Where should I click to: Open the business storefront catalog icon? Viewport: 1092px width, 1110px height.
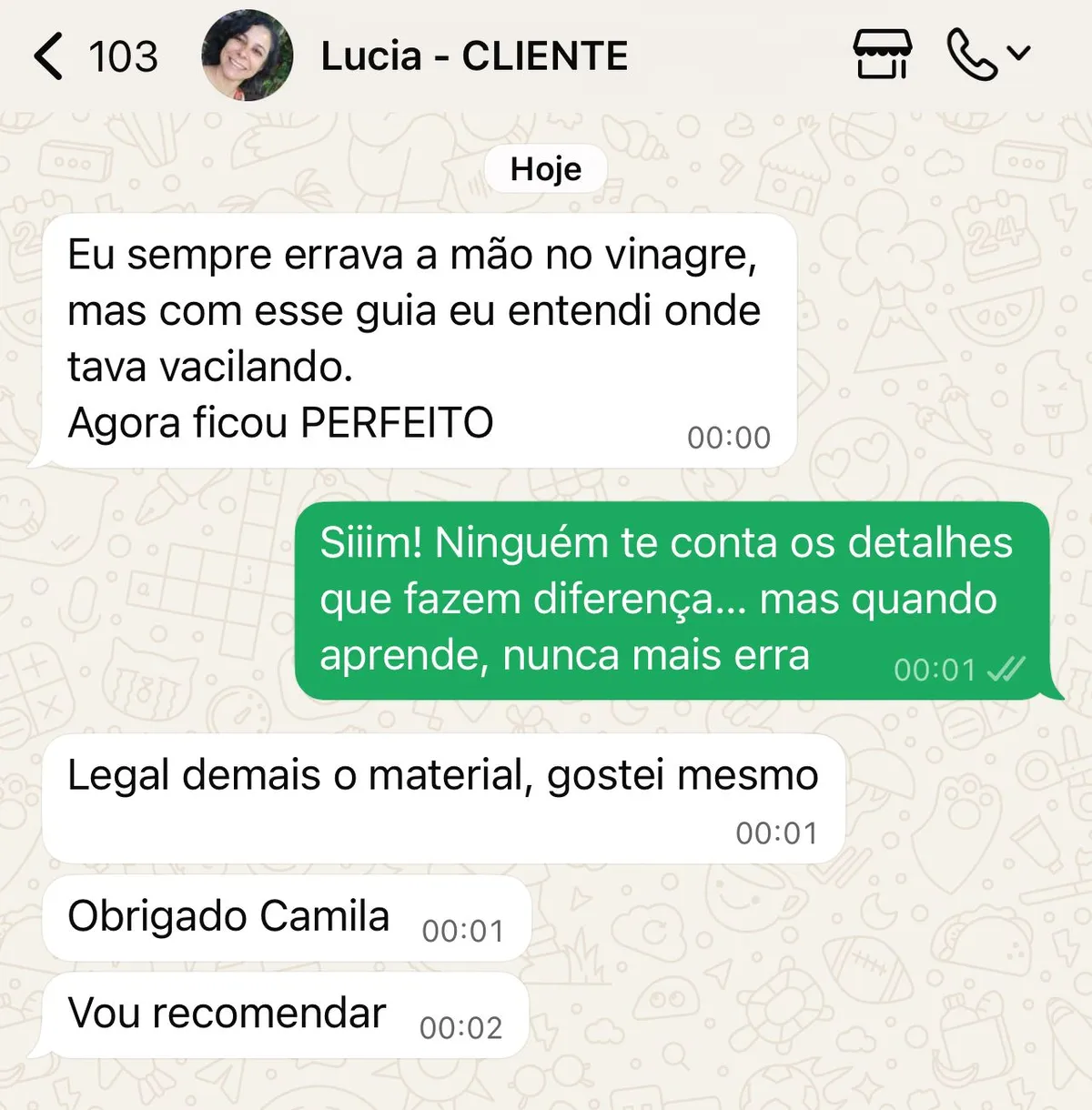(881, 55)
